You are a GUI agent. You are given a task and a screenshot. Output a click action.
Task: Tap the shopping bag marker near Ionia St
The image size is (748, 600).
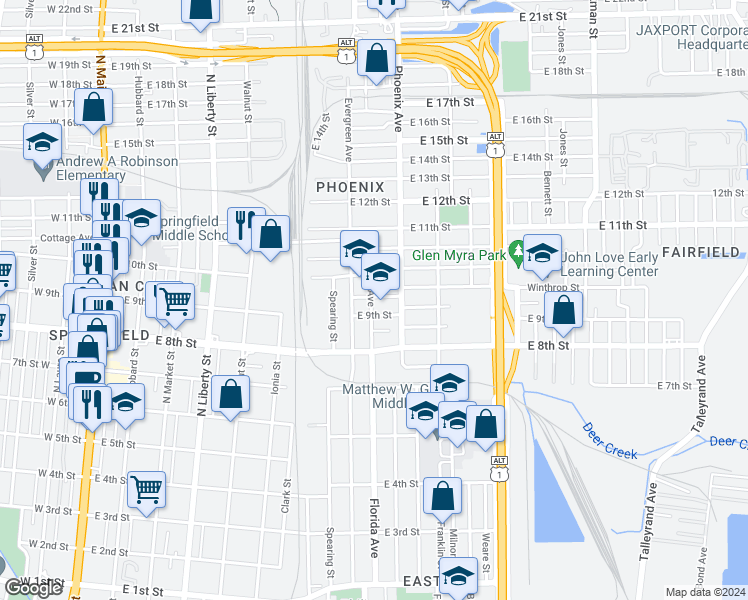pos(231,394)
